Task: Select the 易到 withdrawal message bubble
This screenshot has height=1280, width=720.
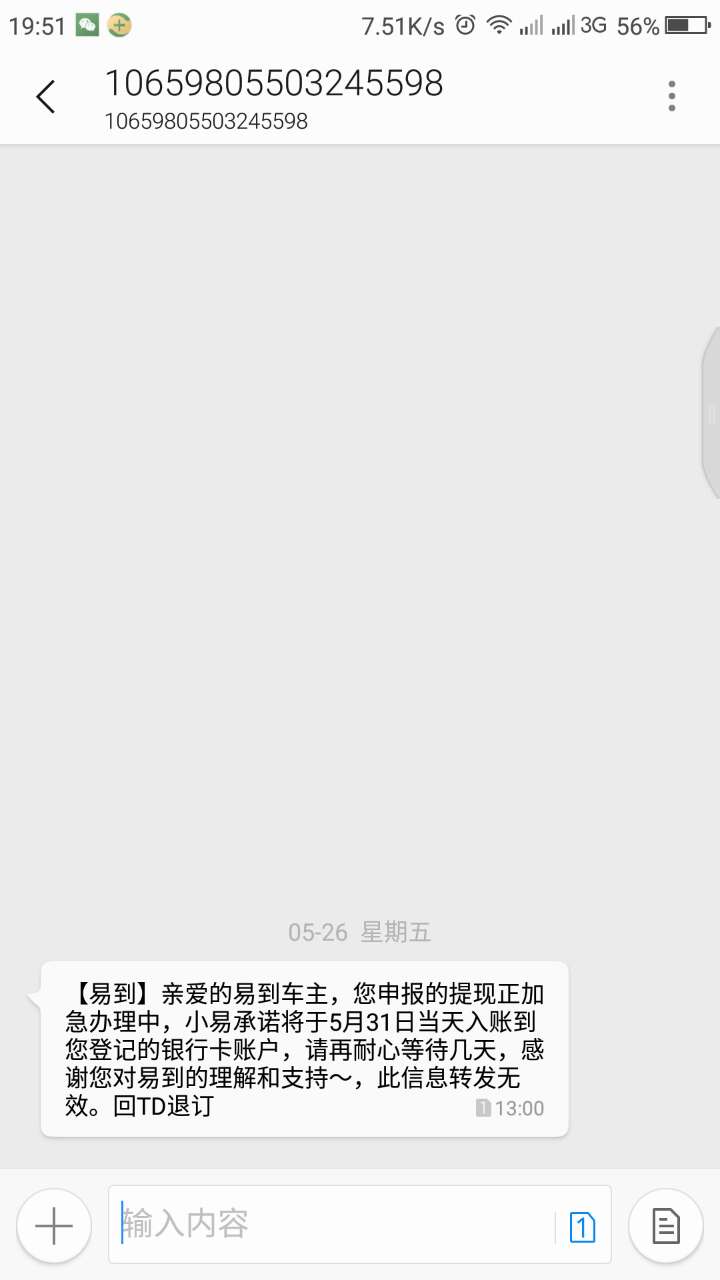Action: tap(304, 1049)
